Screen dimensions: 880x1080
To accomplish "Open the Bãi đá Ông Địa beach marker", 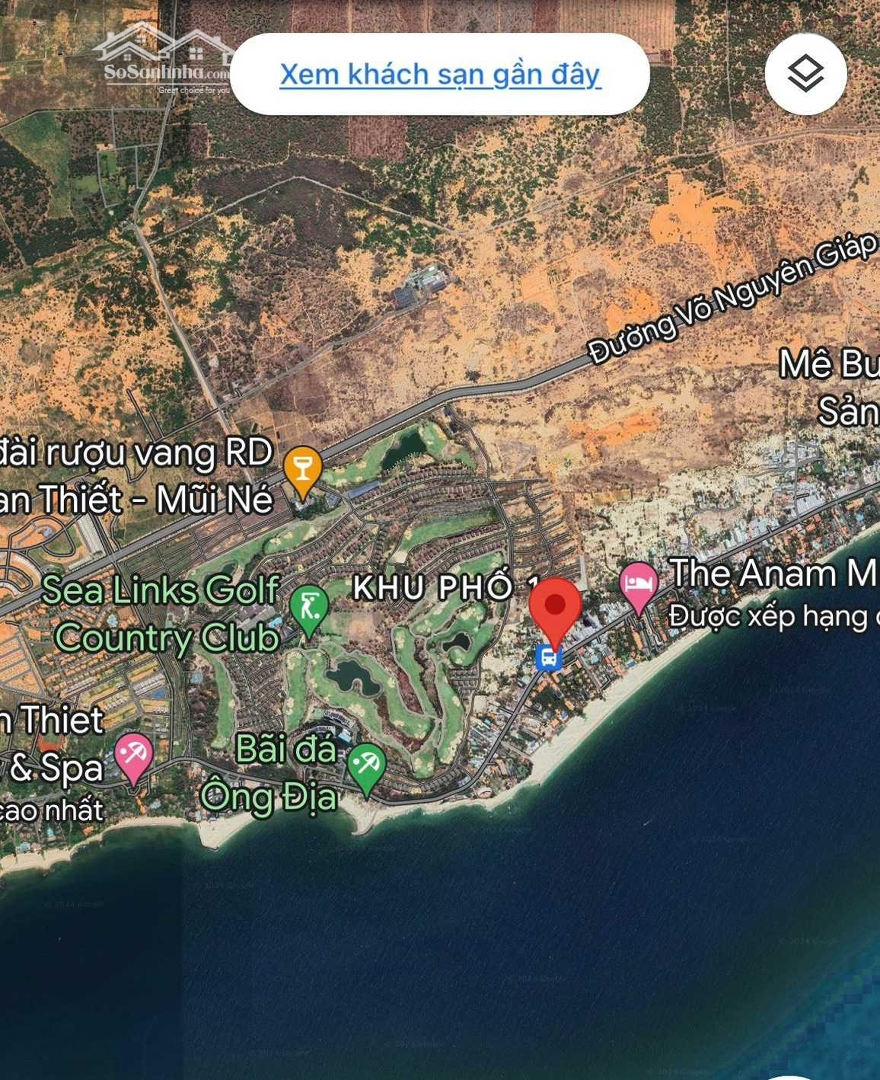I will point(367,768).
